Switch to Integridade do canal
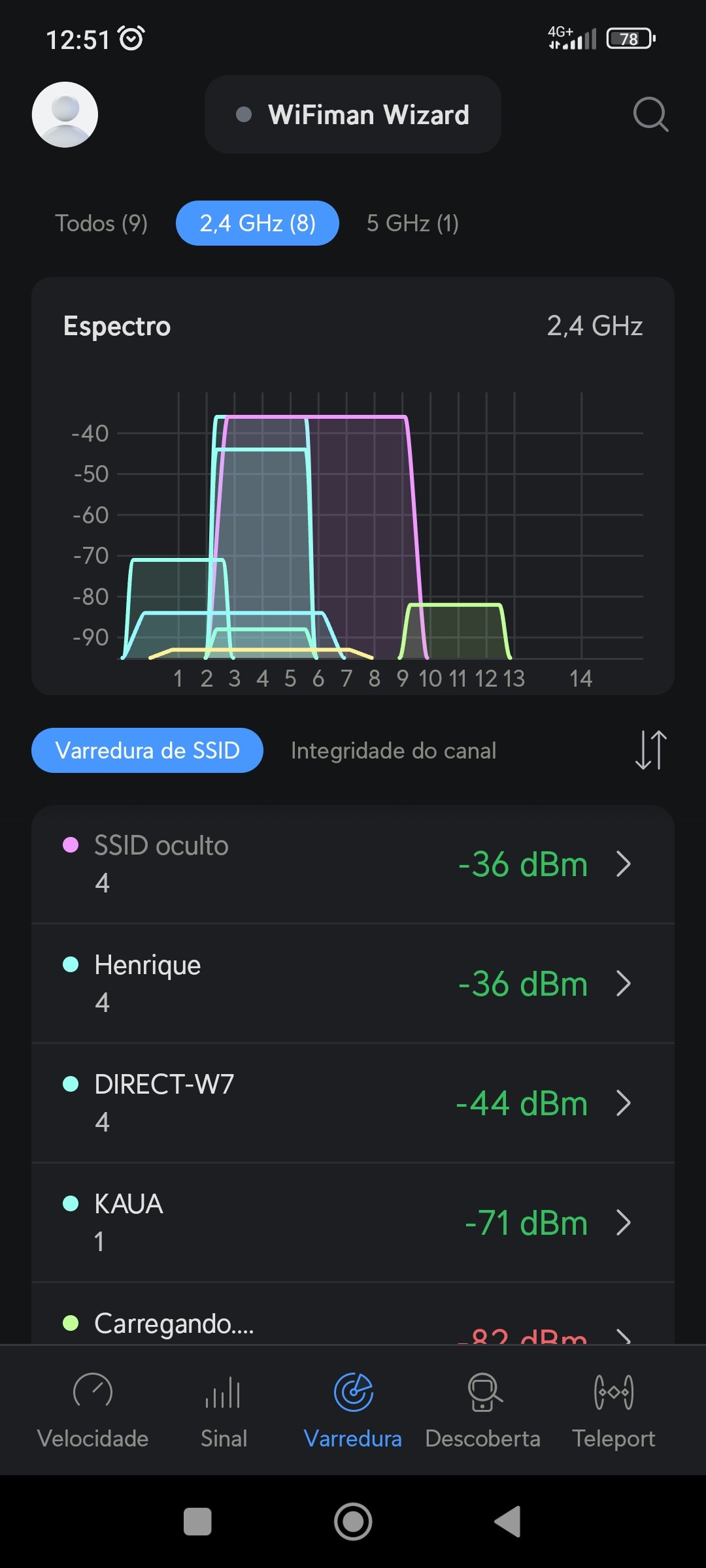The height and width of the screenshot is (1568, 706). coord(394,751)
